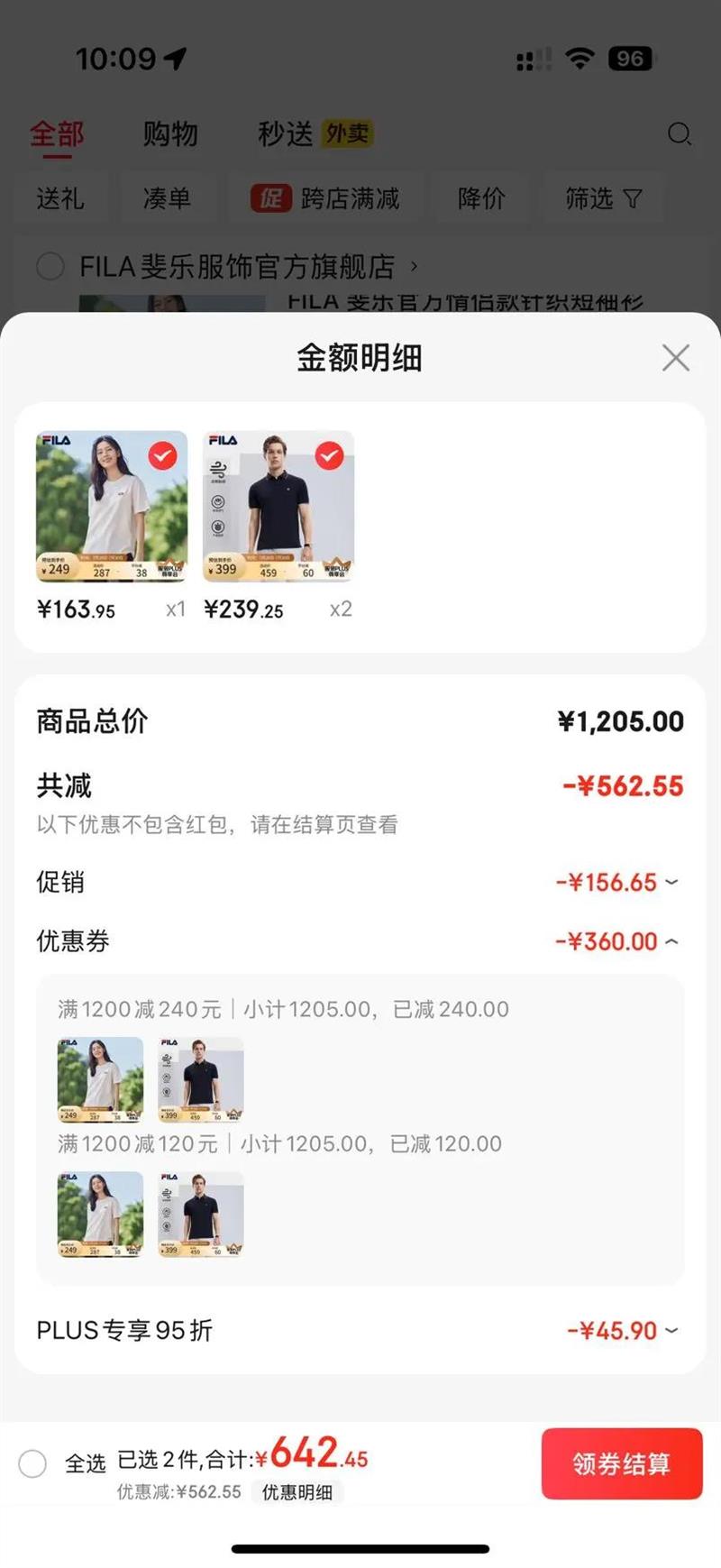Close the 金额明细 panel
The width and height of the screenshot is (721, 1568).
pos(675,358)
